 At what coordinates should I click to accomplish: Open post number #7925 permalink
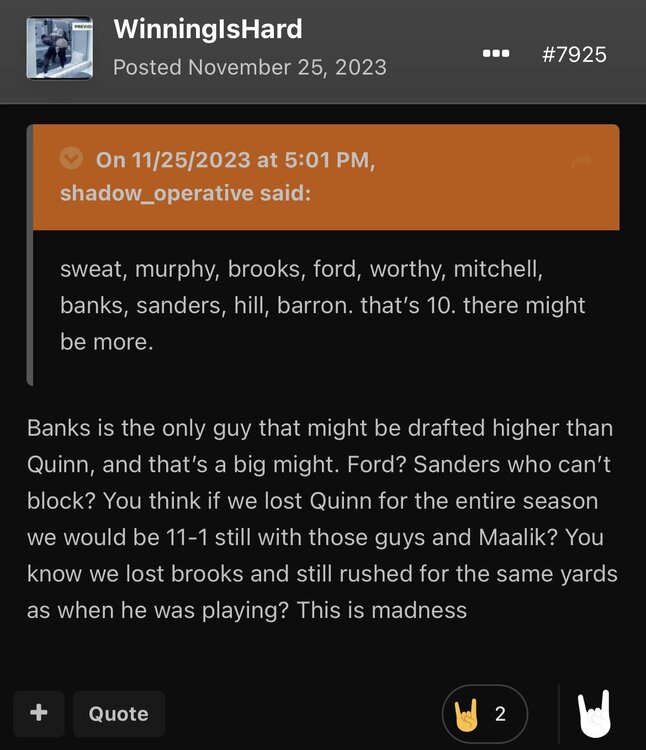click(574, 54)
